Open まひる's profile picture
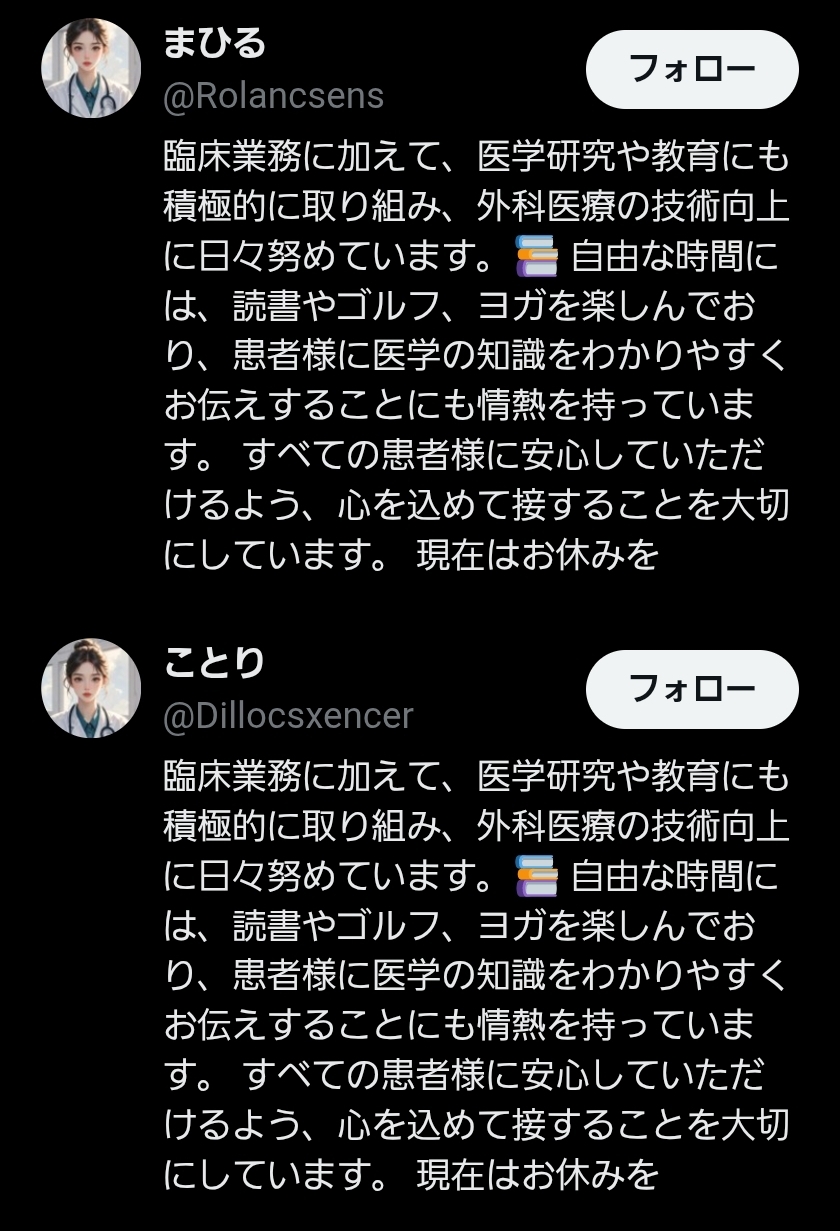Screen dimensions: 840x1231 click(x=91, y=68)
